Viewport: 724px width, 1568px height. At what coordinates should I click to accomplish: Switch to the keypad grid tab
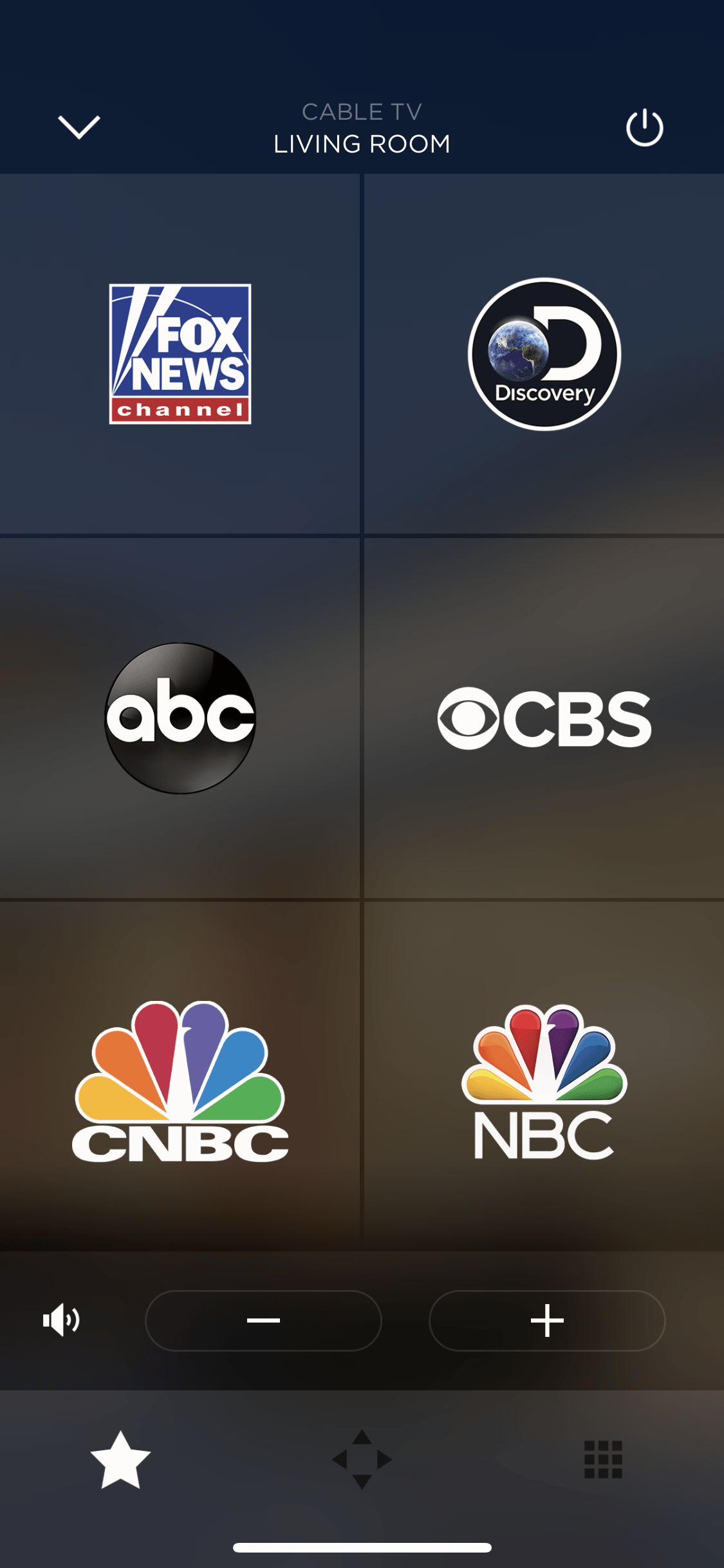[603, 1459]
